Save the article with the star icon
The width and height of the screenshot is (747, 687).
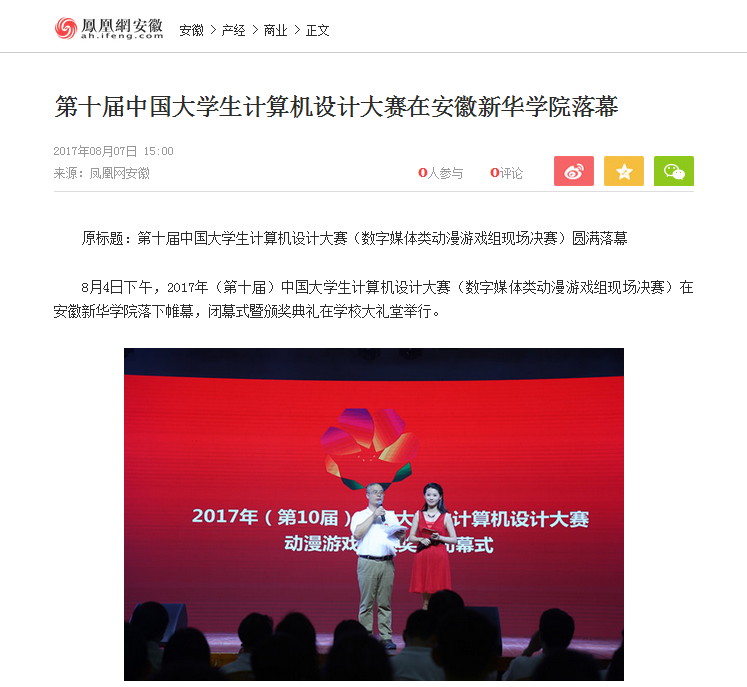click(624, 172)
